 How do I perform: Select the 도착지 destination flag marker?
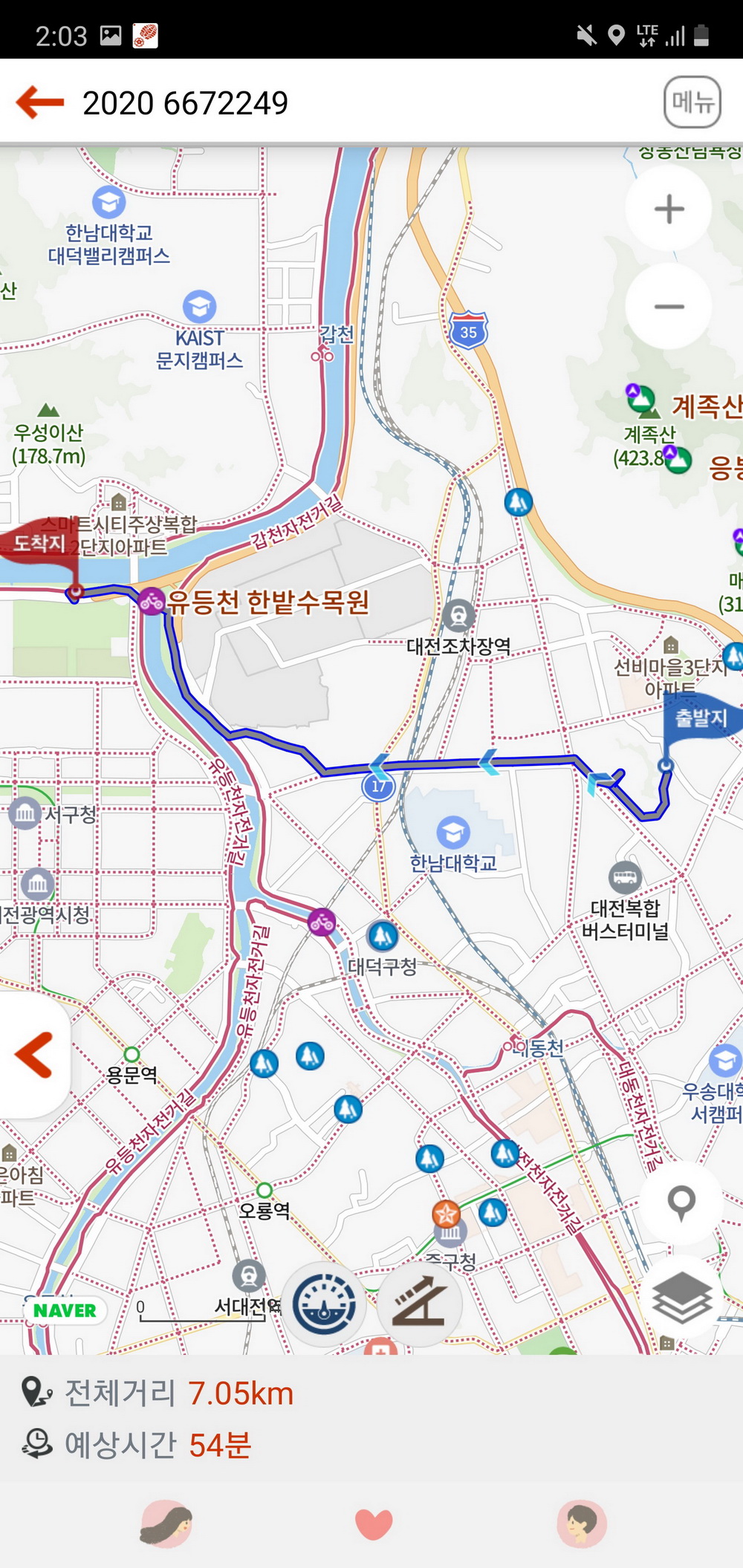coord(41,546)
